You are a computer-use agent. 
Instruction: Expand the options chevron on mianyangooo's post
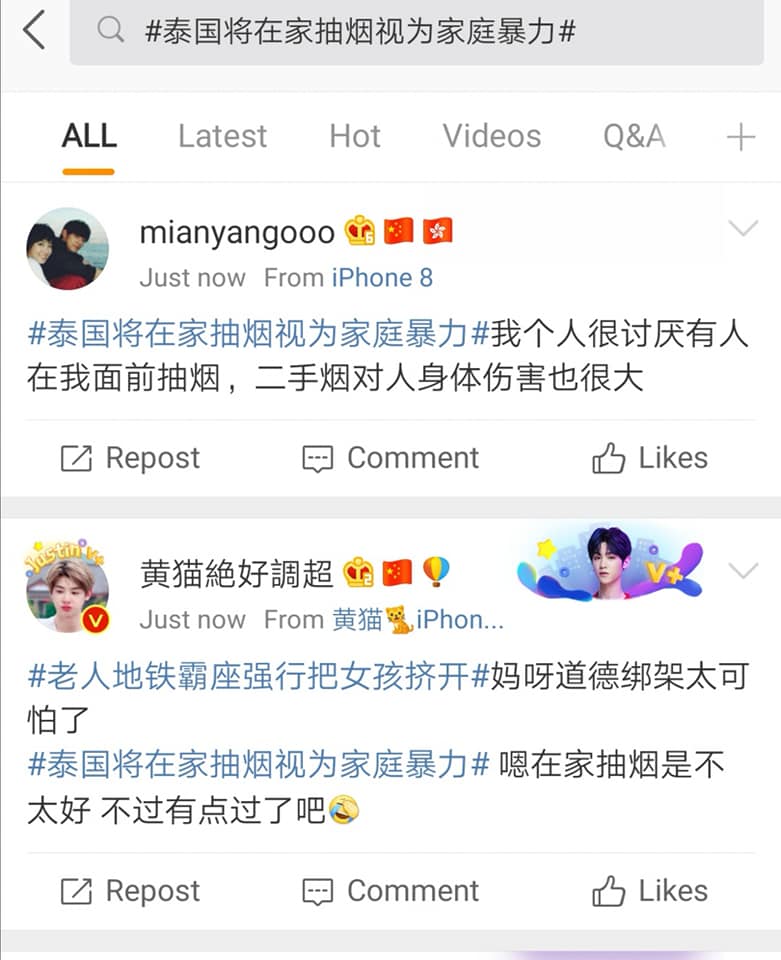tap(743, 229)
